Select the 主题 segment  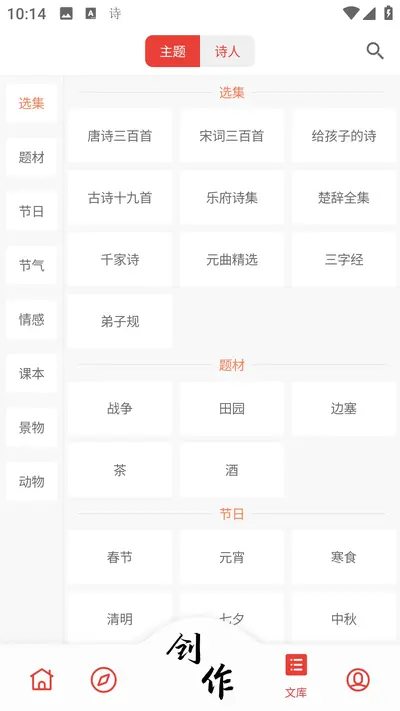click(x=173, y=51)
